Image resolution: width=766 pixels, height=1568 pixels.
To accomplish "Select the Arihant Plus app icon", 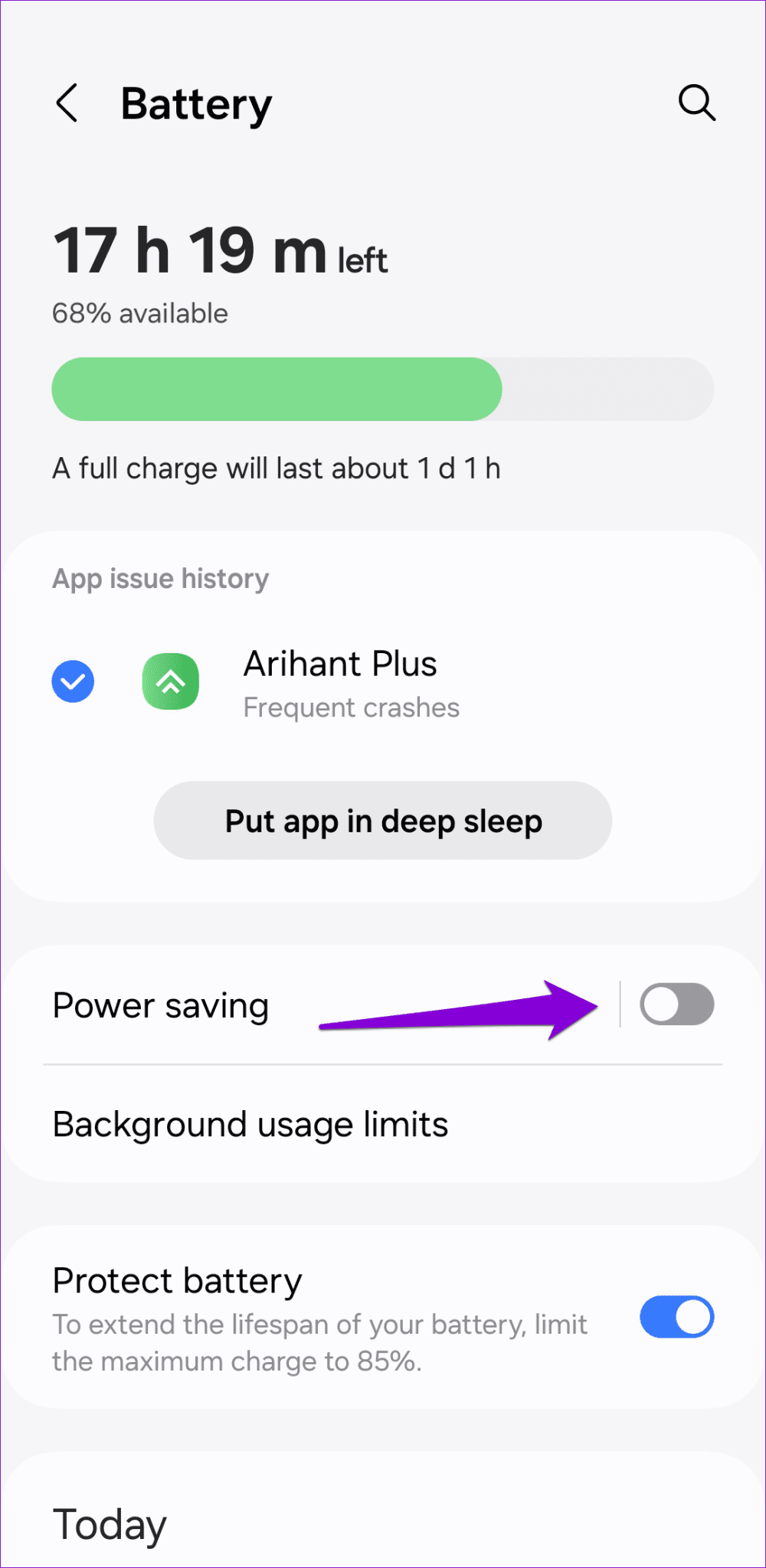I will pos(170,681).
